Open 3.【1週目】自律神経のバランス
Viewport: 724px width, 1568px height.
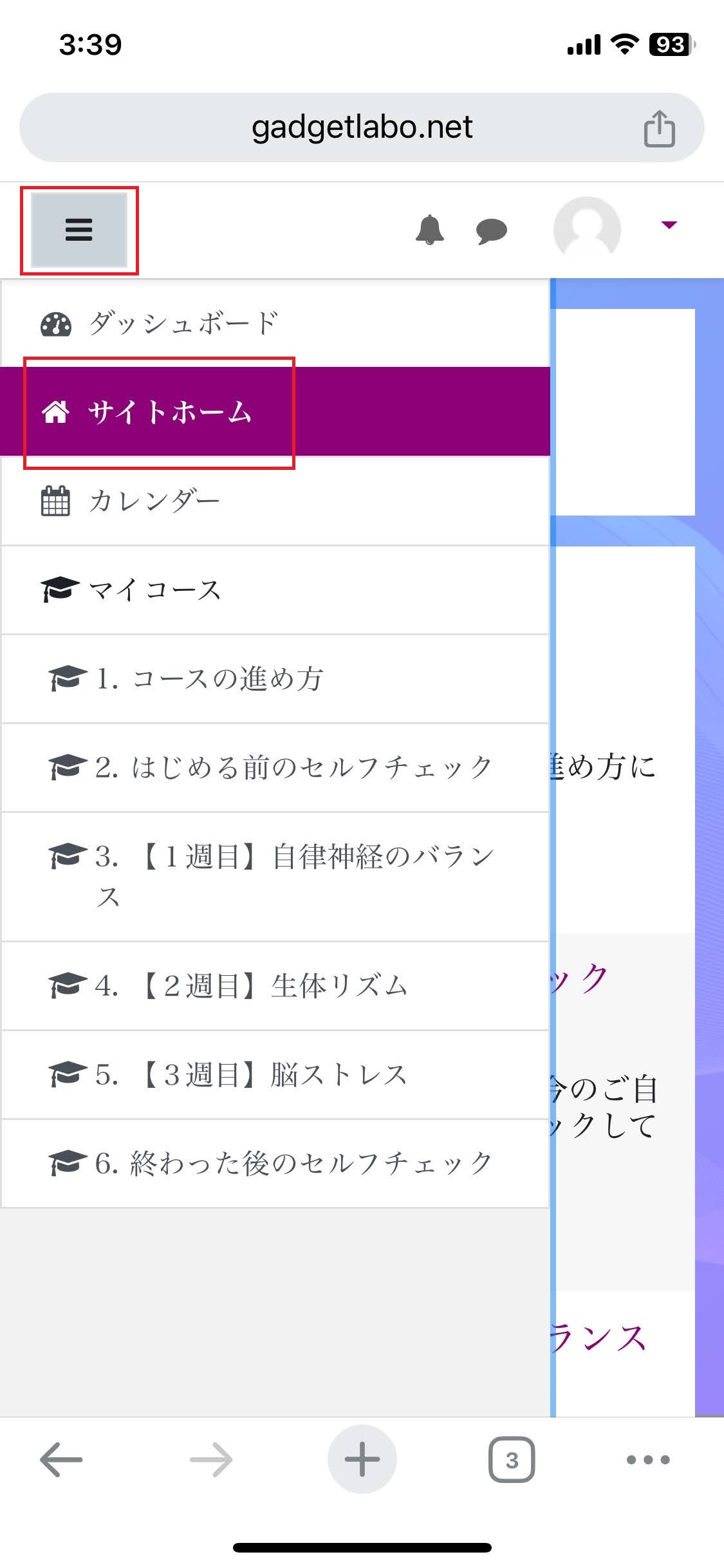coord(275,877)
